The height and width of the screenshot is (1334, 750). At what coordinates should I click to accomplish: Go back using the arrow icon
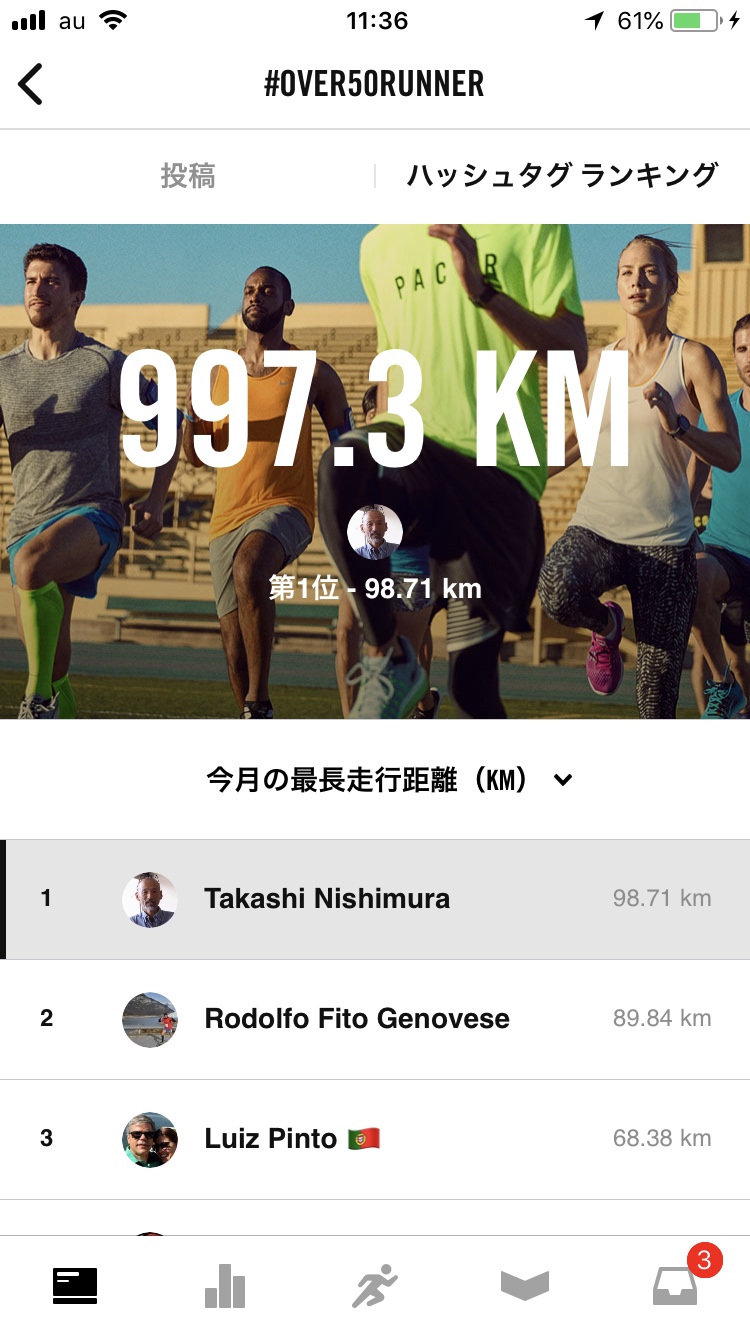coord(32,84)
